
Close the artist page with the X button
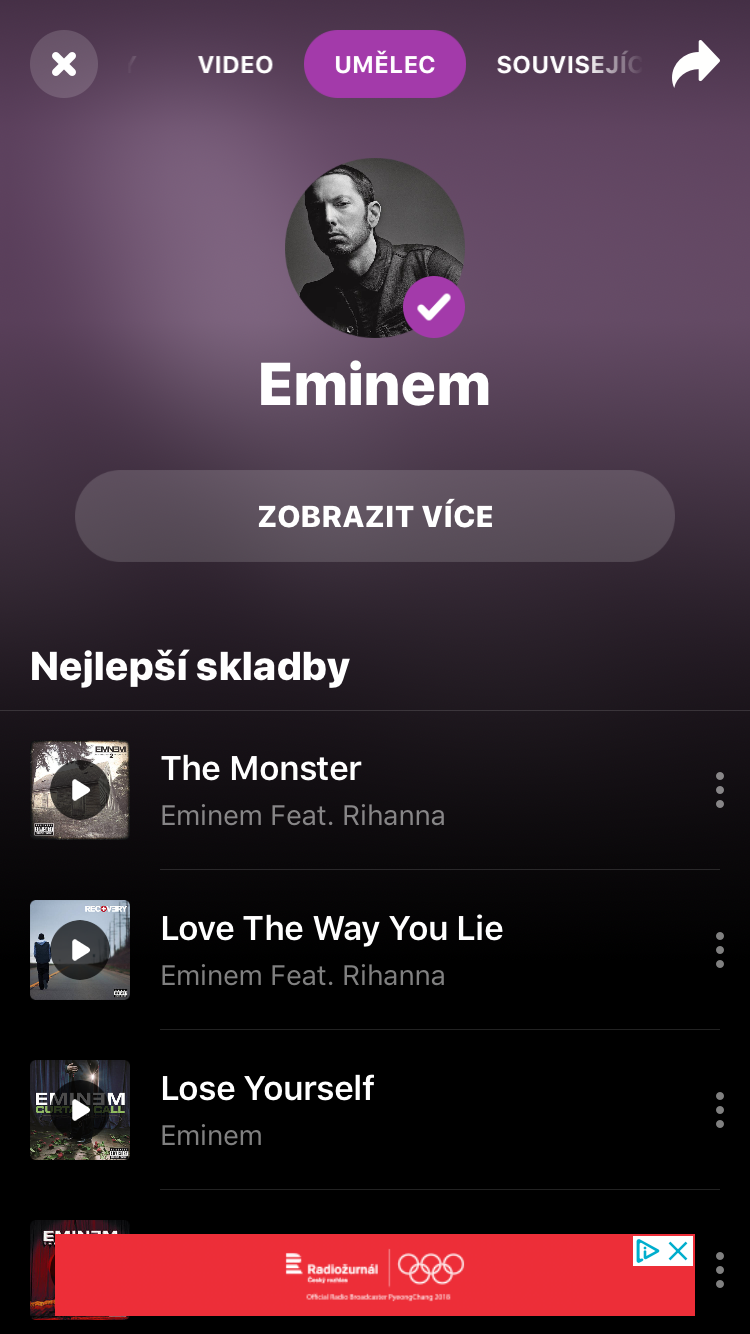coord(64,64)
